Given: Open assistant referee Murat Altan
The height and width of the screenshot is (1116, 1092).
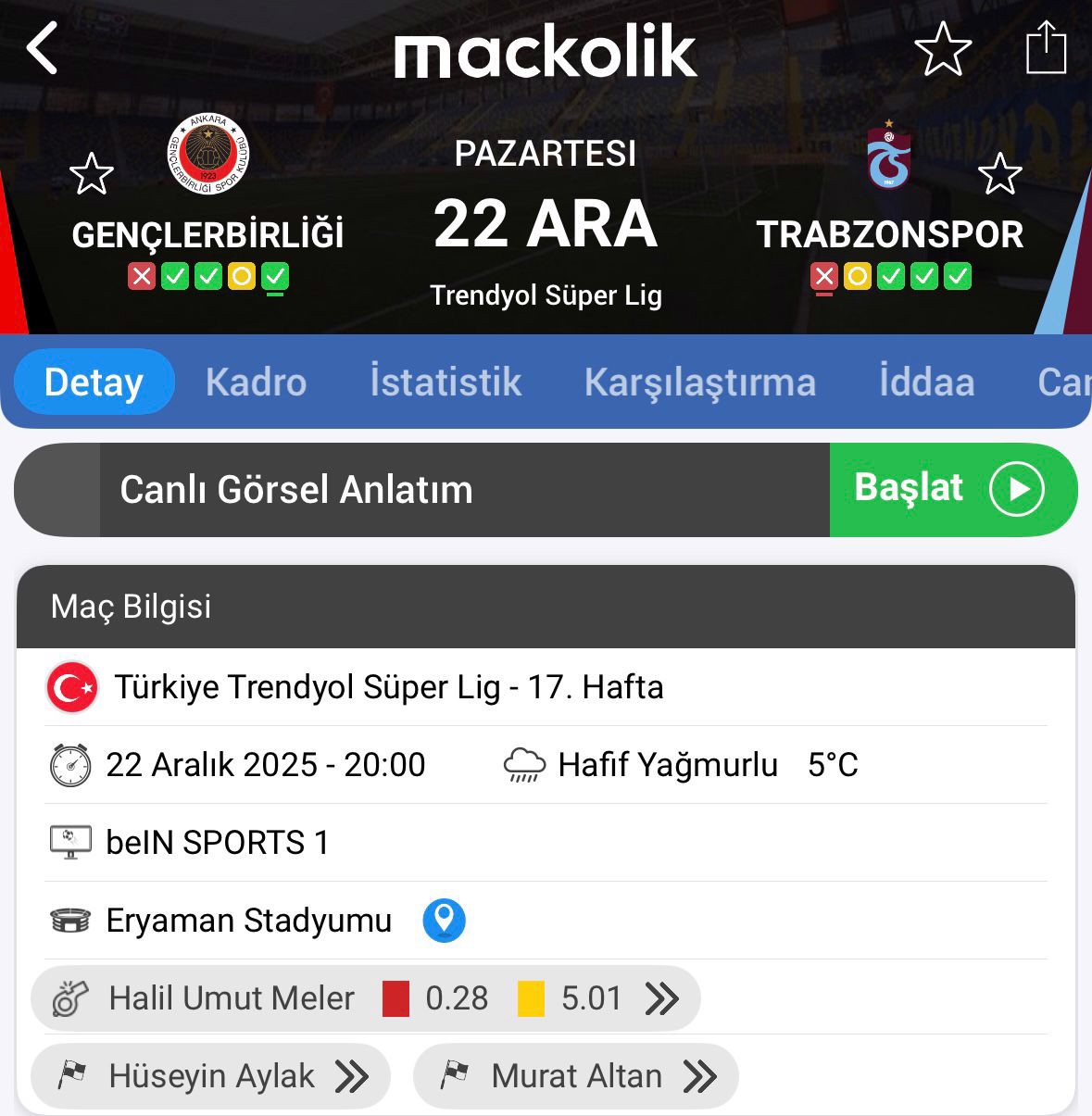Looking at the screenshot, I should pyautogui.click(x=575, y=1076).
